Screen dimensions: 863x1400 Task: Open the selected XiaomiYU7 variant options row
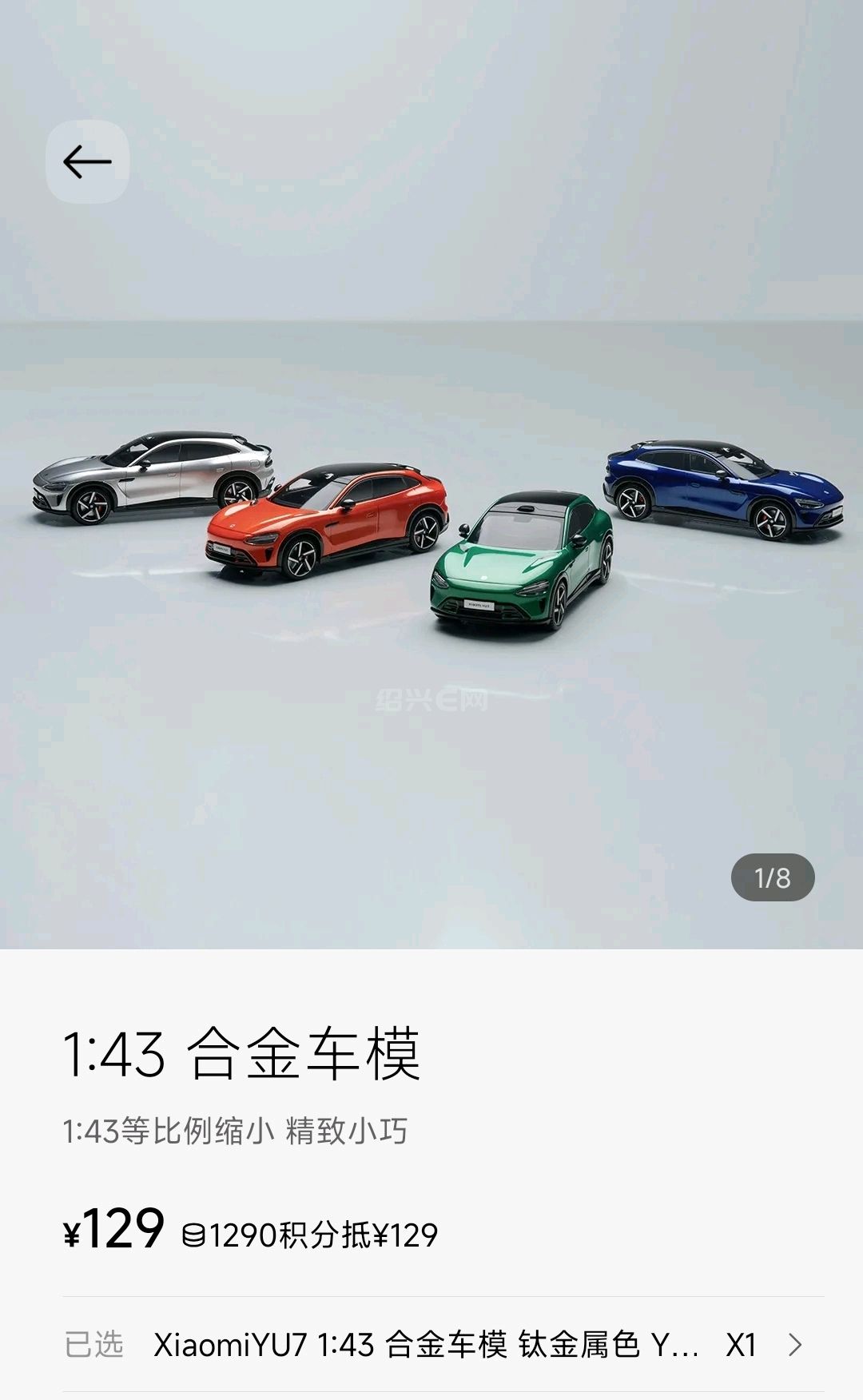click(443, 1345)
